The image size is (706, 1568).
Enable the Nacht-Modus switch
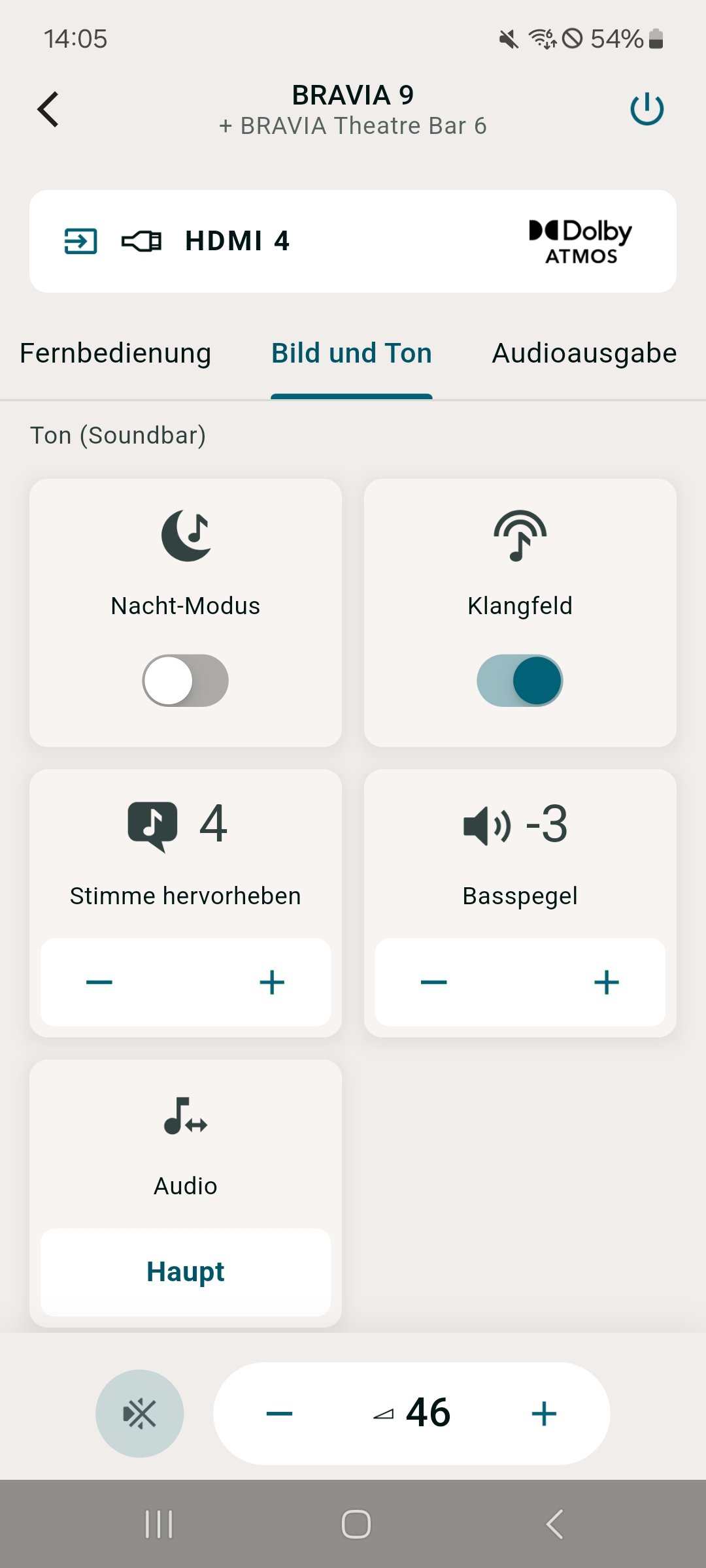pos(186,681)
